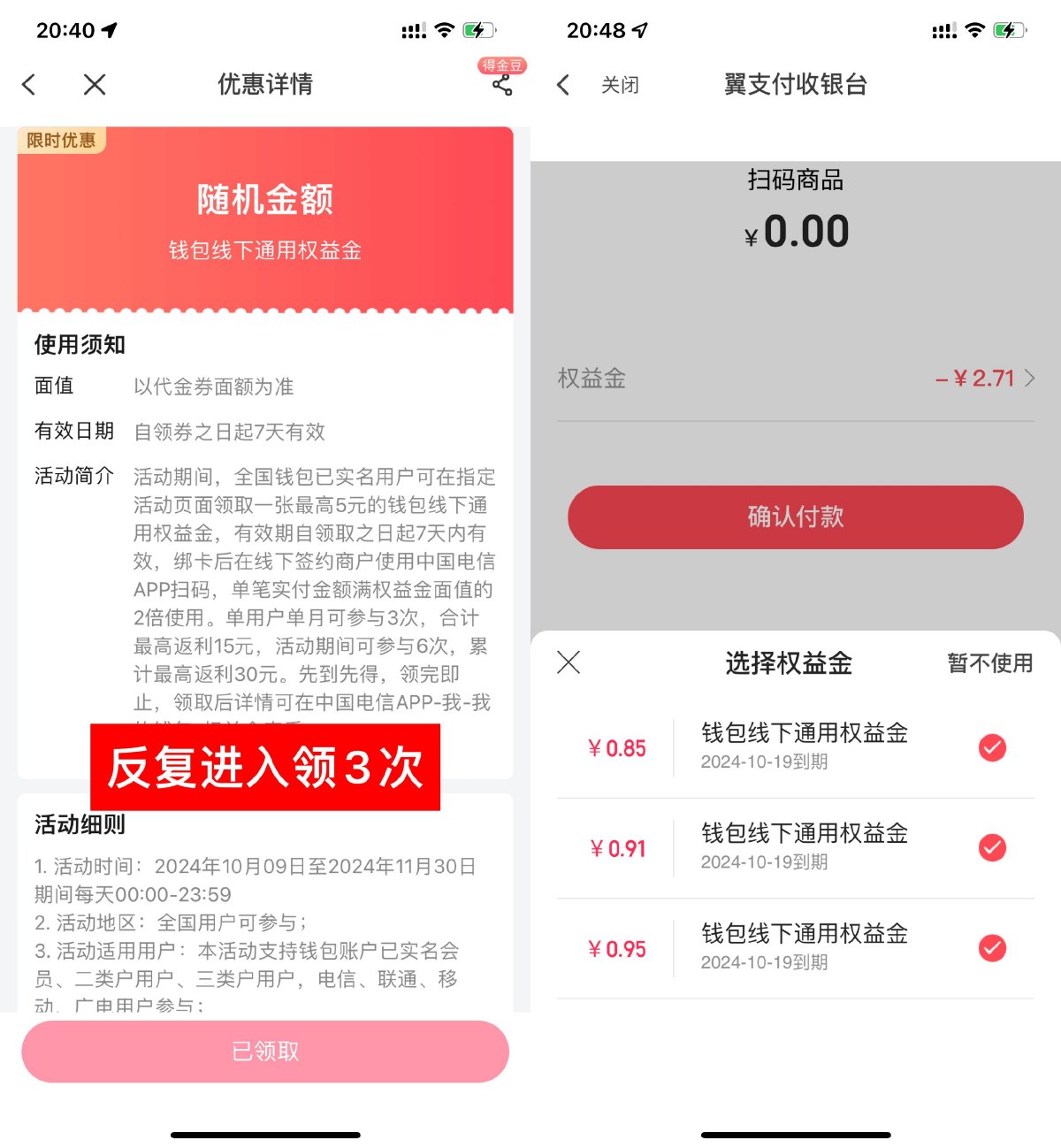Tap 关闭 next to the back arrow
This screenshot has height=1148, width=1061.
click(x=621, y=84)
